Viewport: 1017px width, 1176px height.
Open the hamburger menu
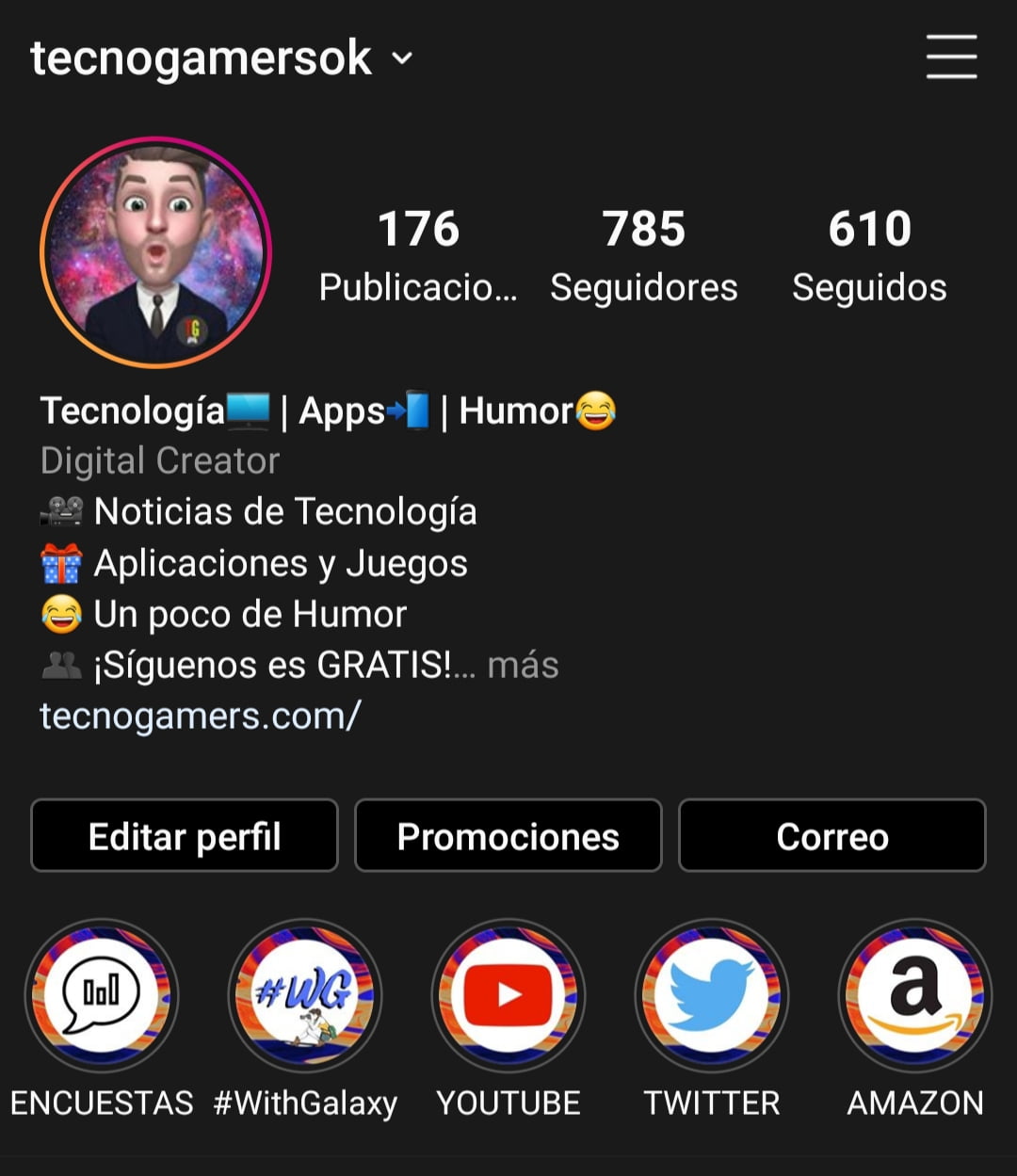tap(951, 57)
